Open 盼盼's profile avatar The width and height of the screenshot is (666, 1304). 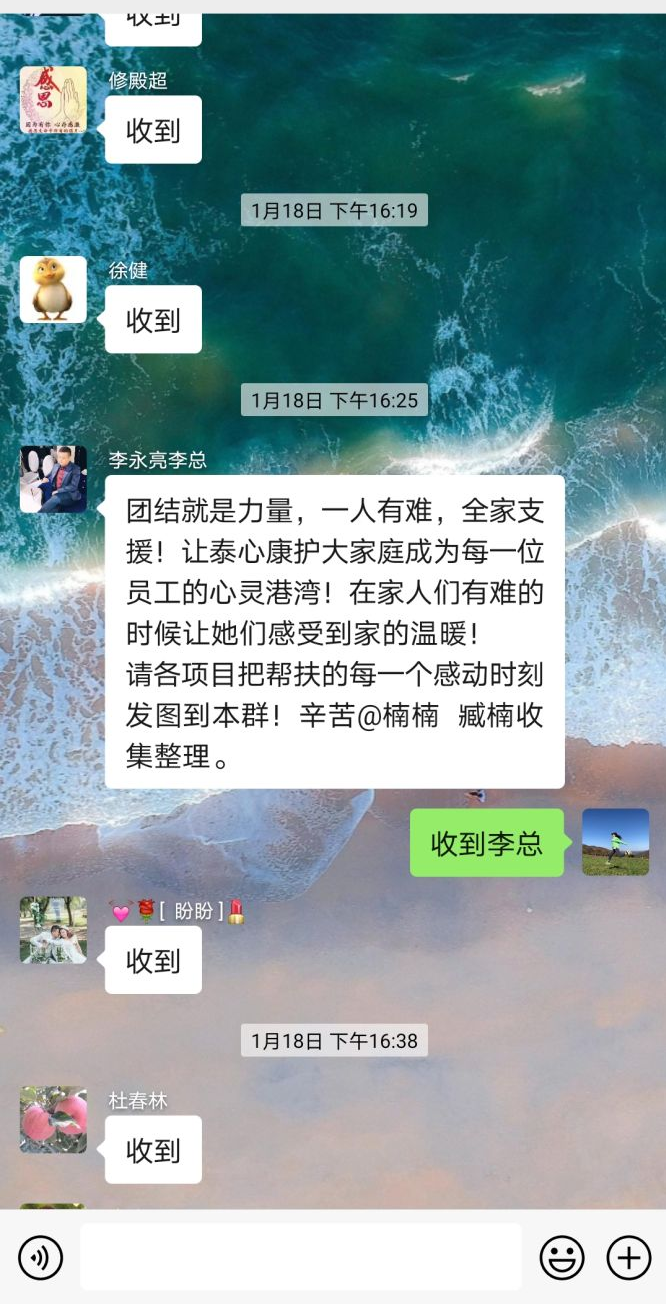coord(53,930)
